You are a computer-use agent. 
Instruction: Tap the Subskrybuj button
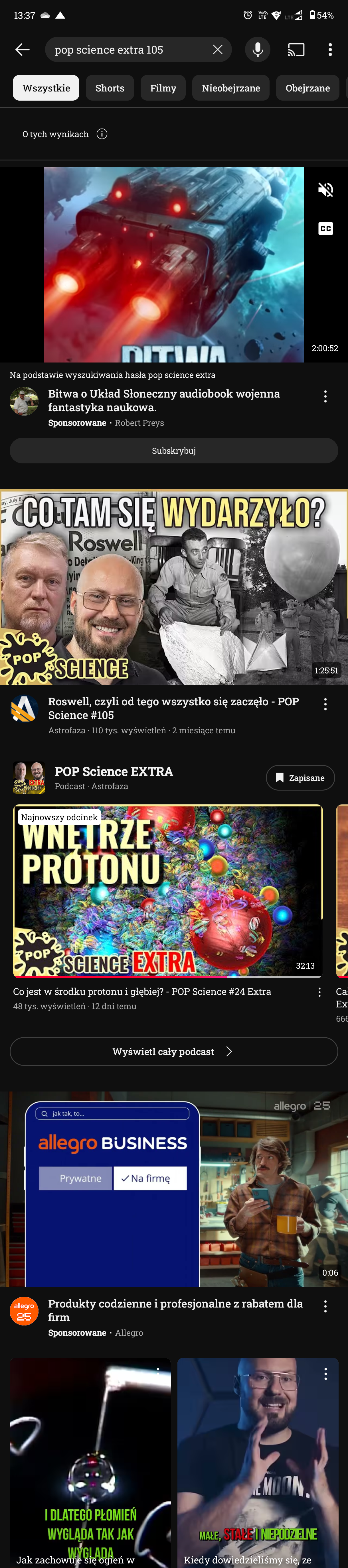pyautogui.click(x=174, y=451)
